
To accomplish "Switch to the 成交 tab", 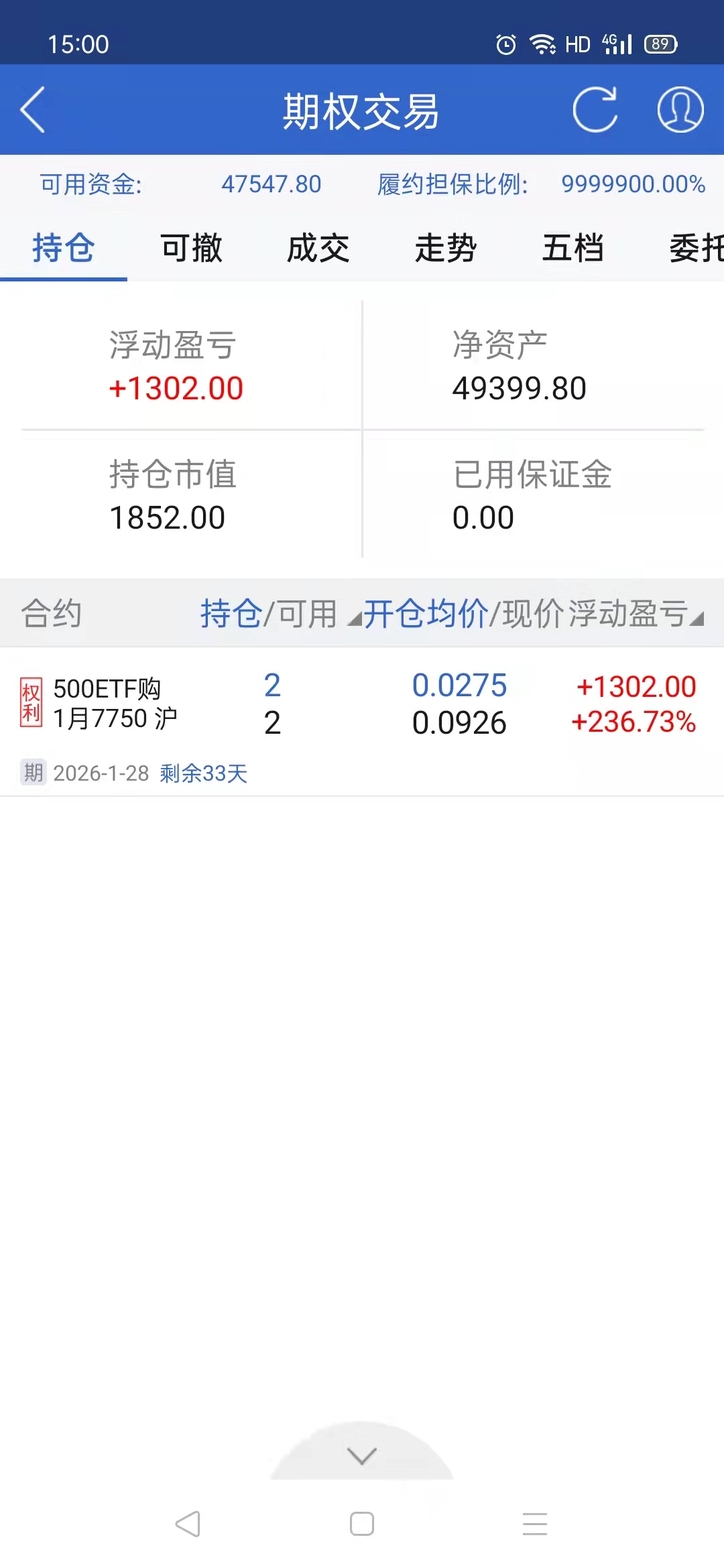I will click(318, 249).
